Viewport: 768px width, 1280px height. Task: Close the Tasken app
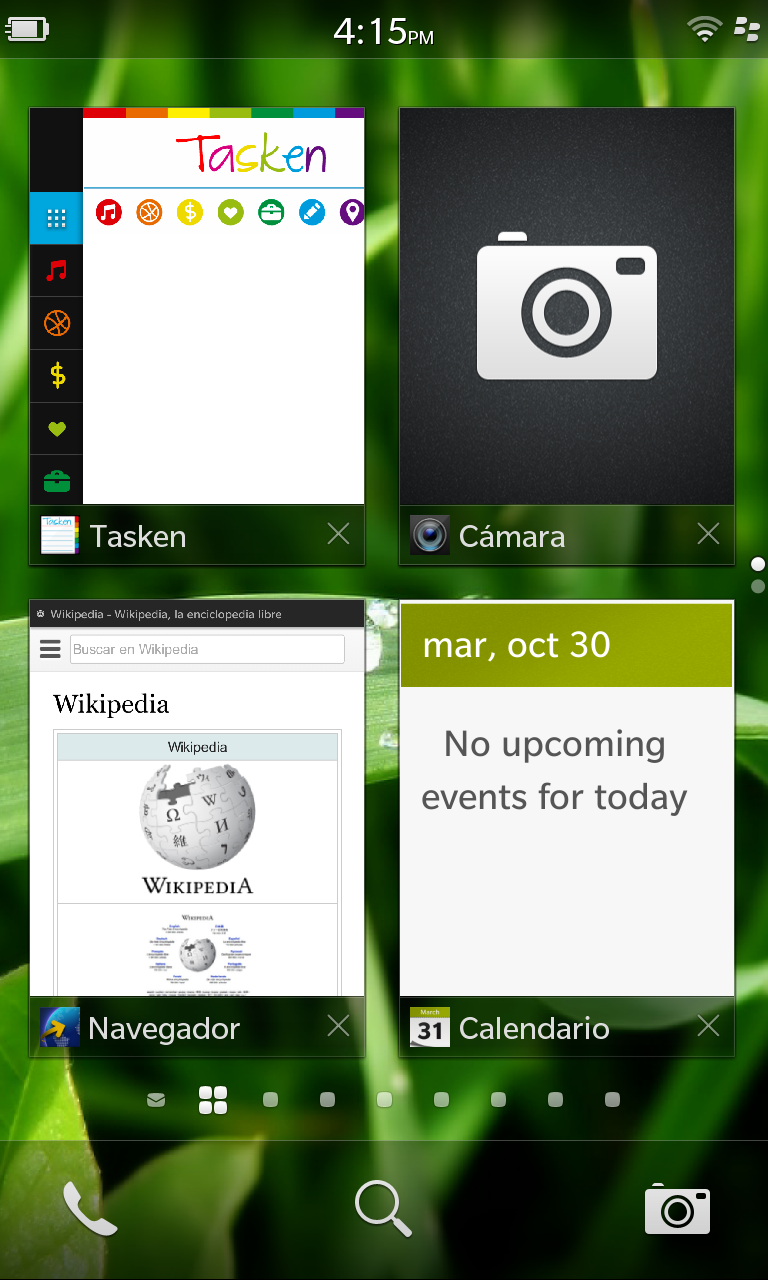339,535
